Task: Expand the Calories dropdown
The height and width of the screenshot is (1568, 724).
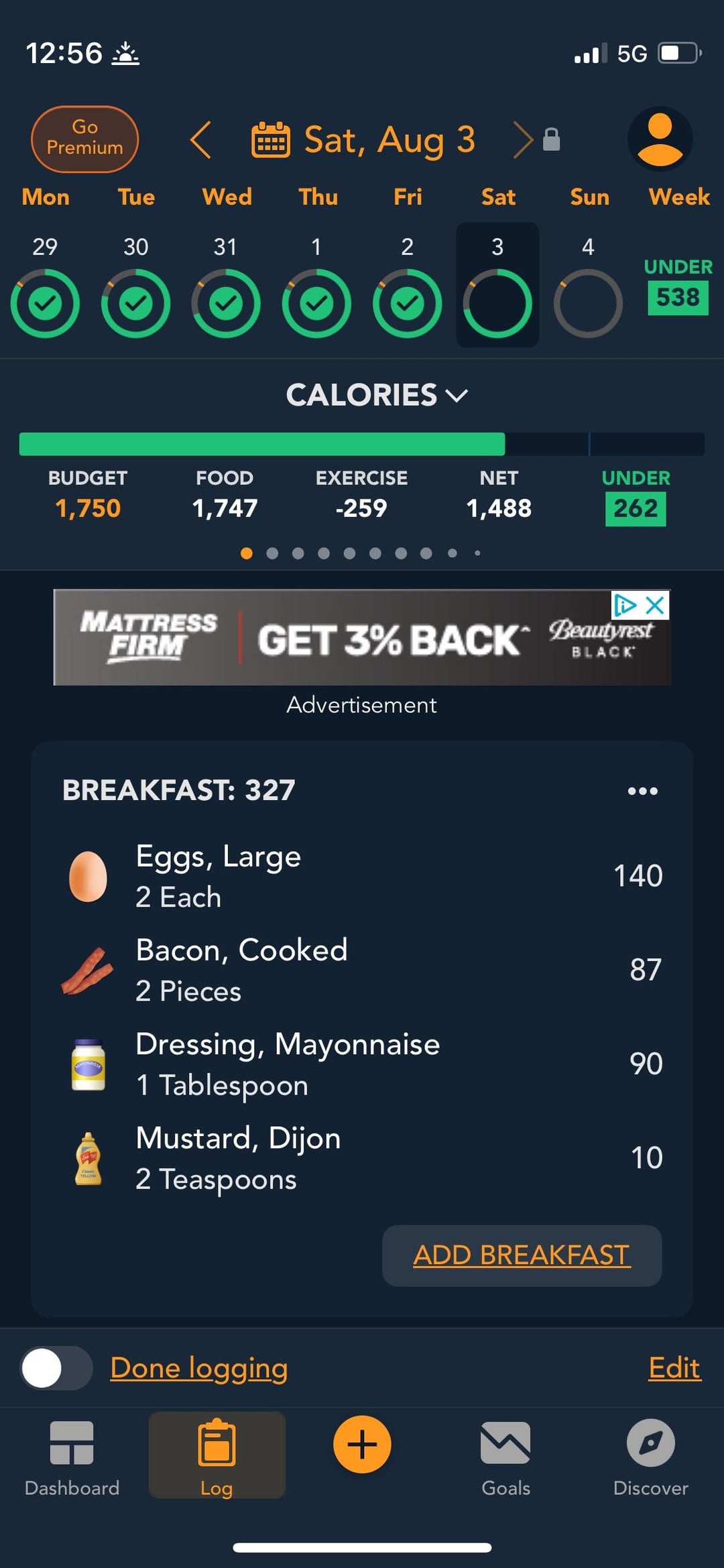Action: coord(377,395)
